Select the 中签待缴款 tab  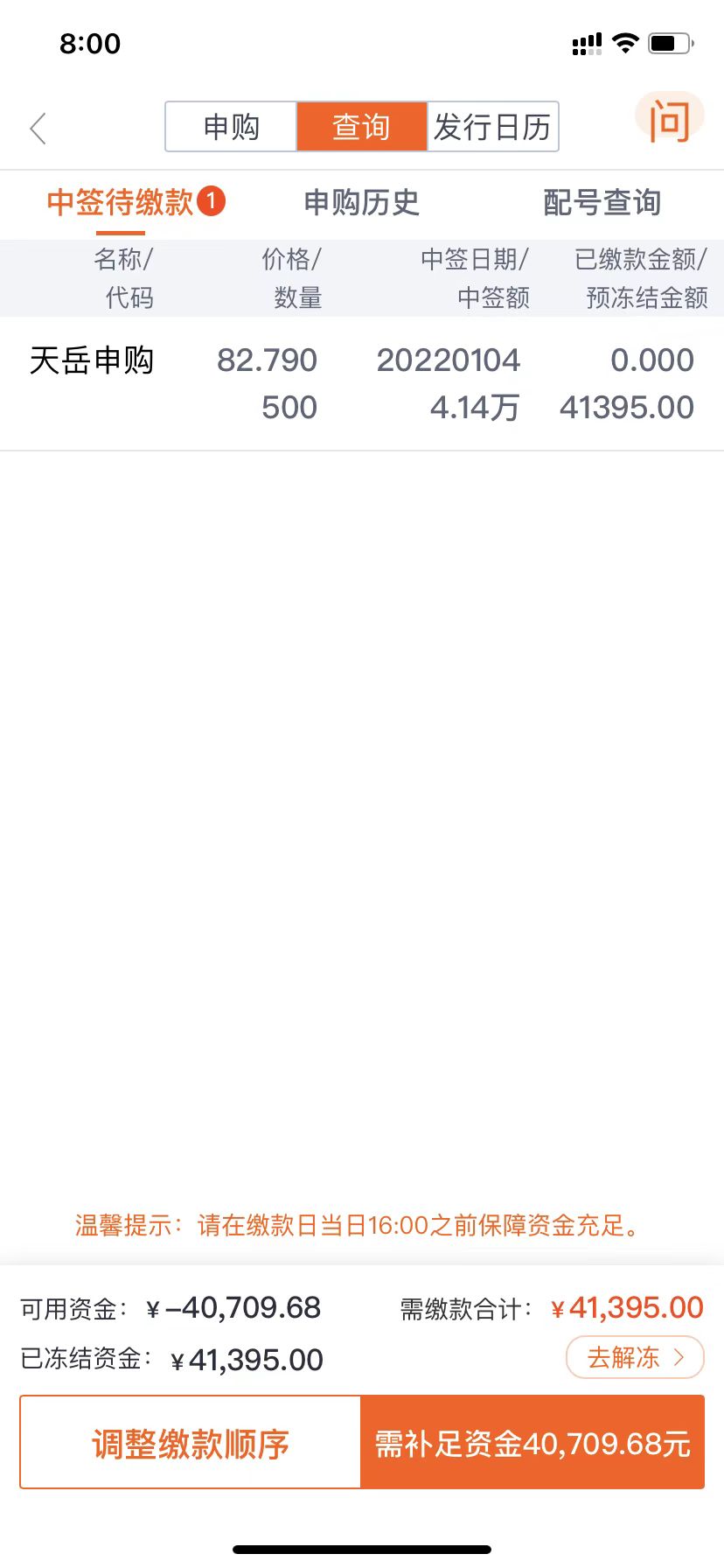coord(122,203)
